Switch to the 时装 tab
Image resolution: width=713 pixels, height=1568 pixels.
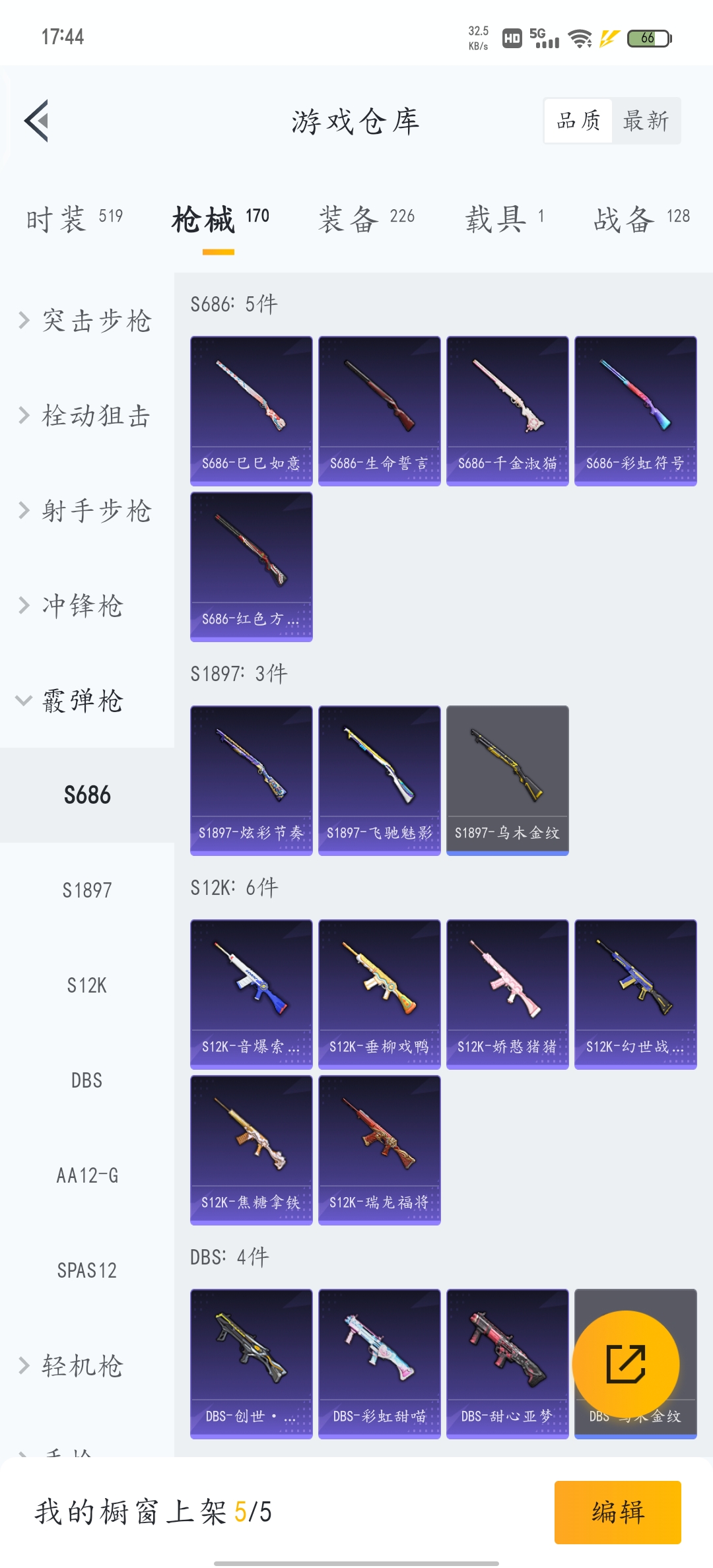[75, 218]
